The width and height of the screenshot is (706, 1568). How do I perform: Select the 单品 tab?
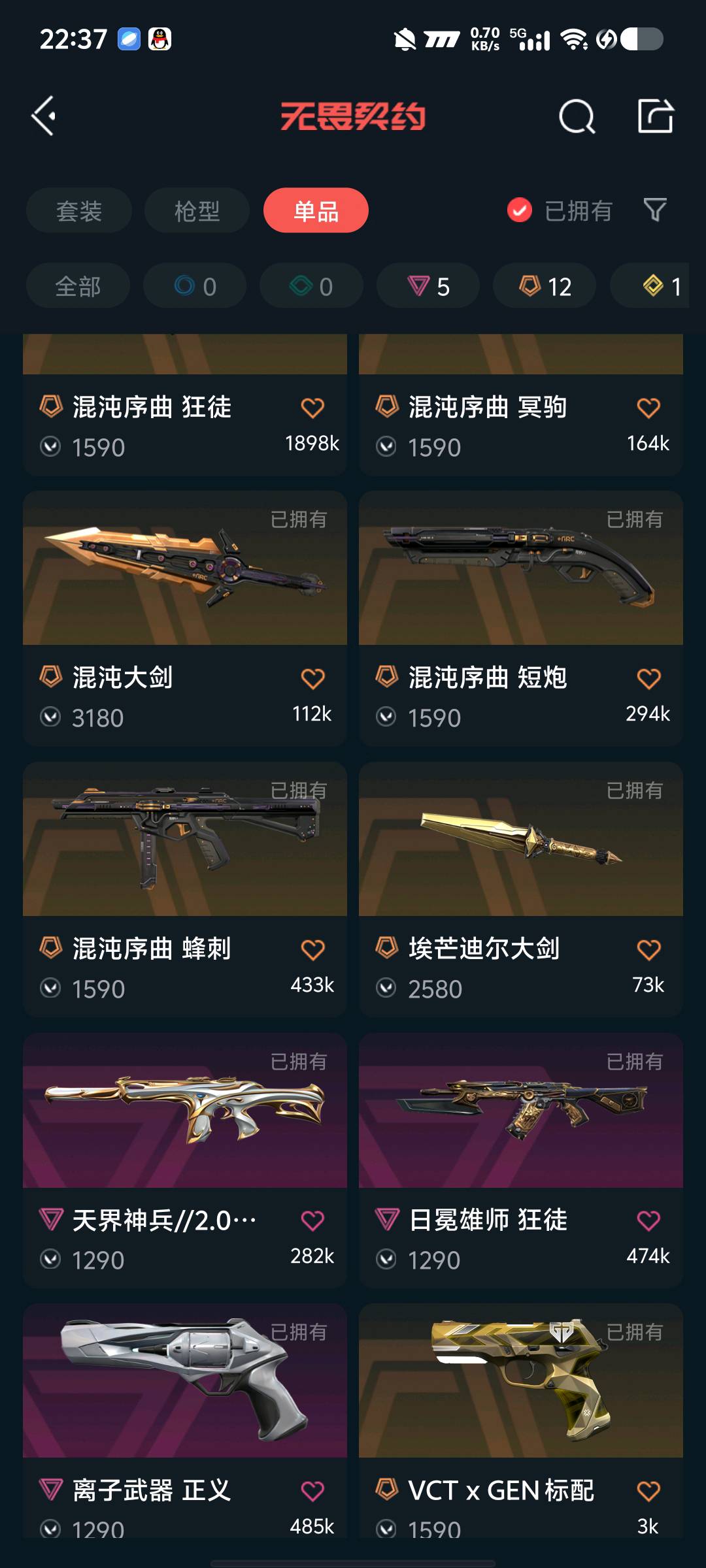click(x=316, y=210)
